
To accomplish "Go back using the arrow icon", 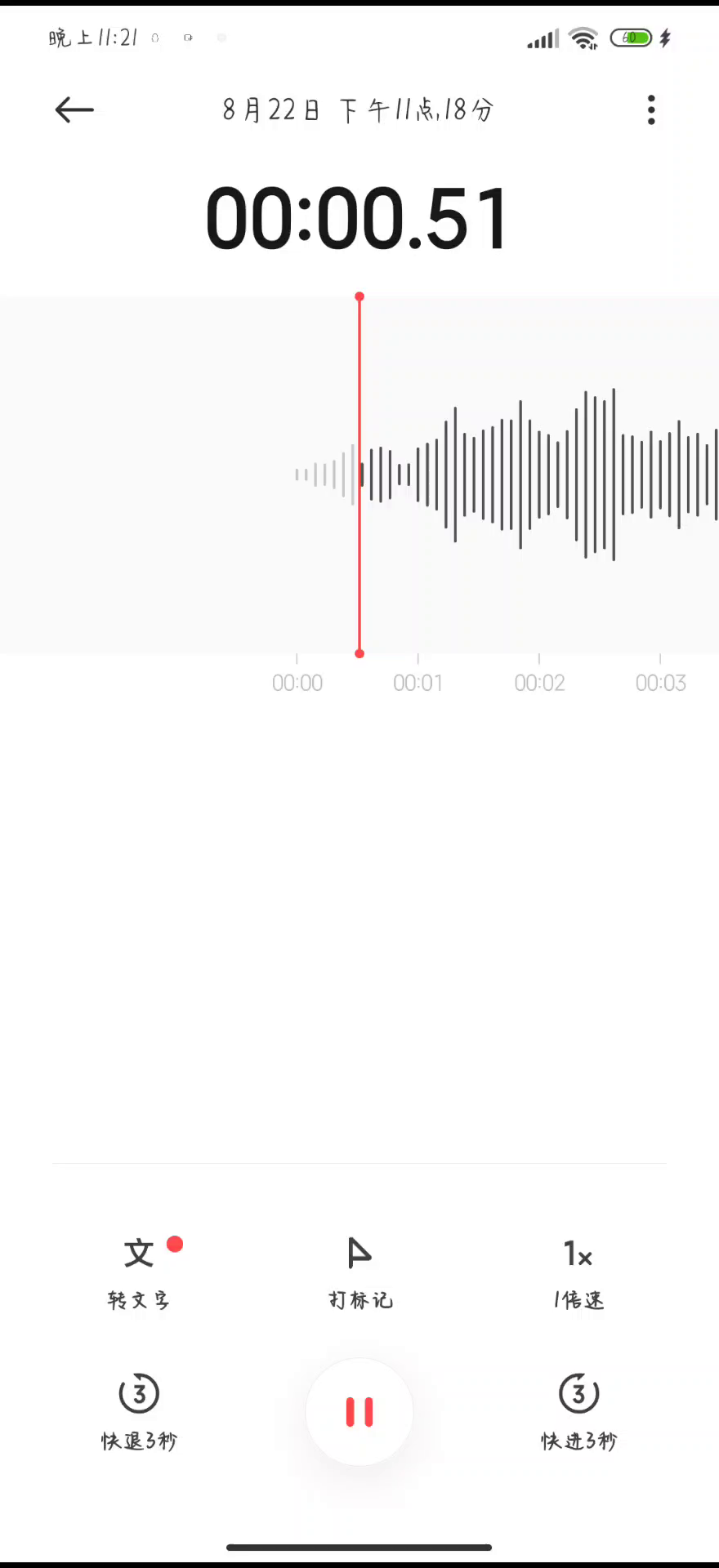I will click(x=74, y=109).
